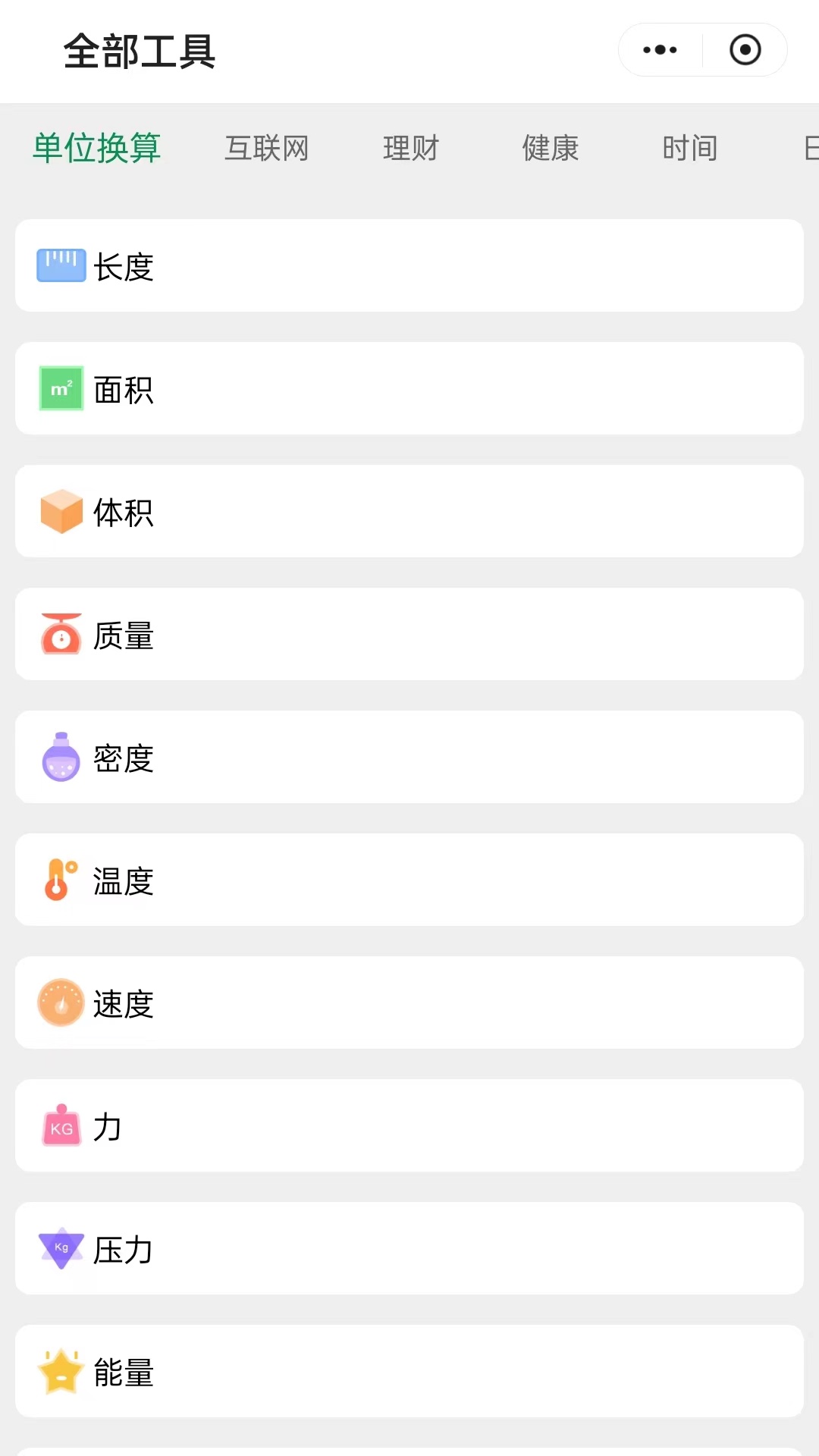Select the 单位换算 tab
The height and width of the screenshot is (1456, 819).
tap(96, 148)
